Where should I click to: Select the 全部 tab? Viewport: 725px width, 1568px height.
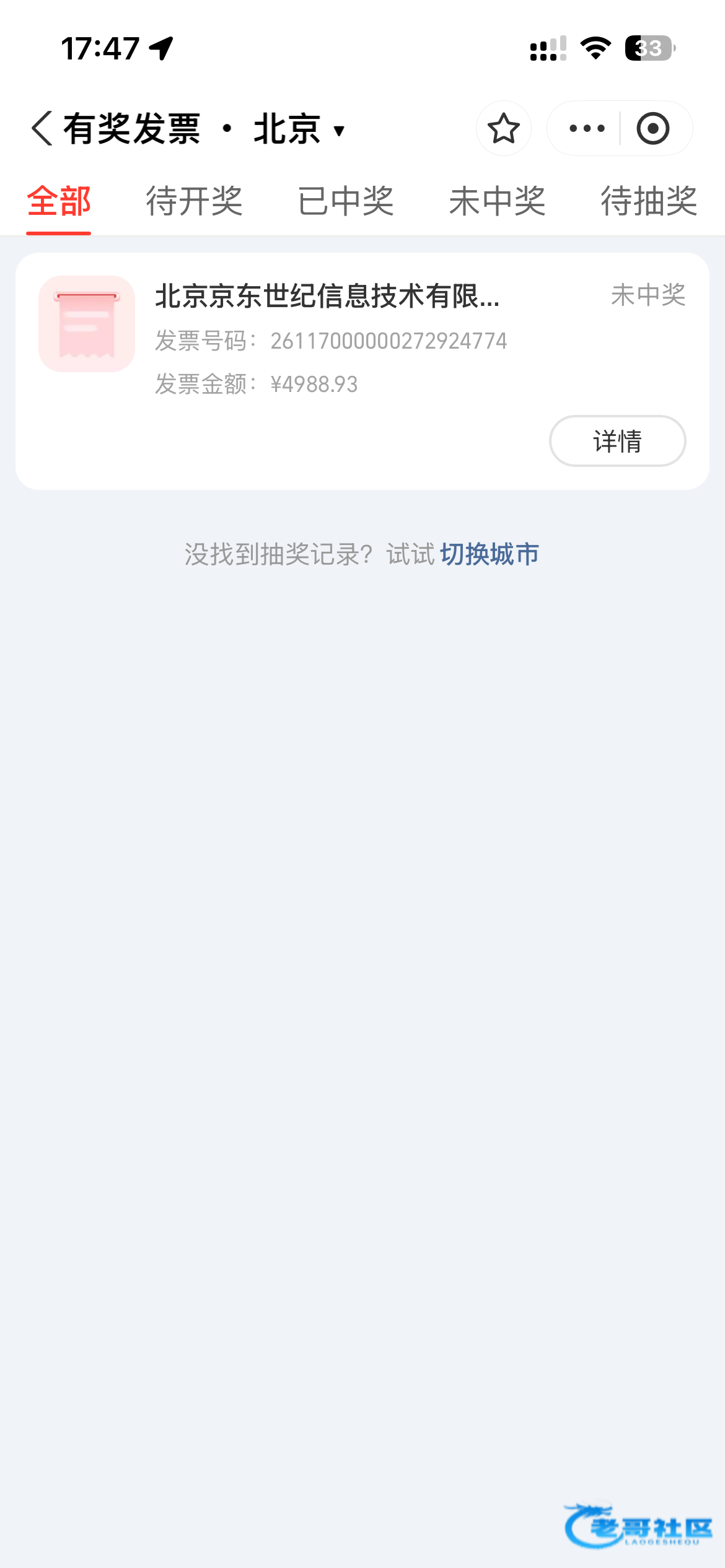(59, 201)
